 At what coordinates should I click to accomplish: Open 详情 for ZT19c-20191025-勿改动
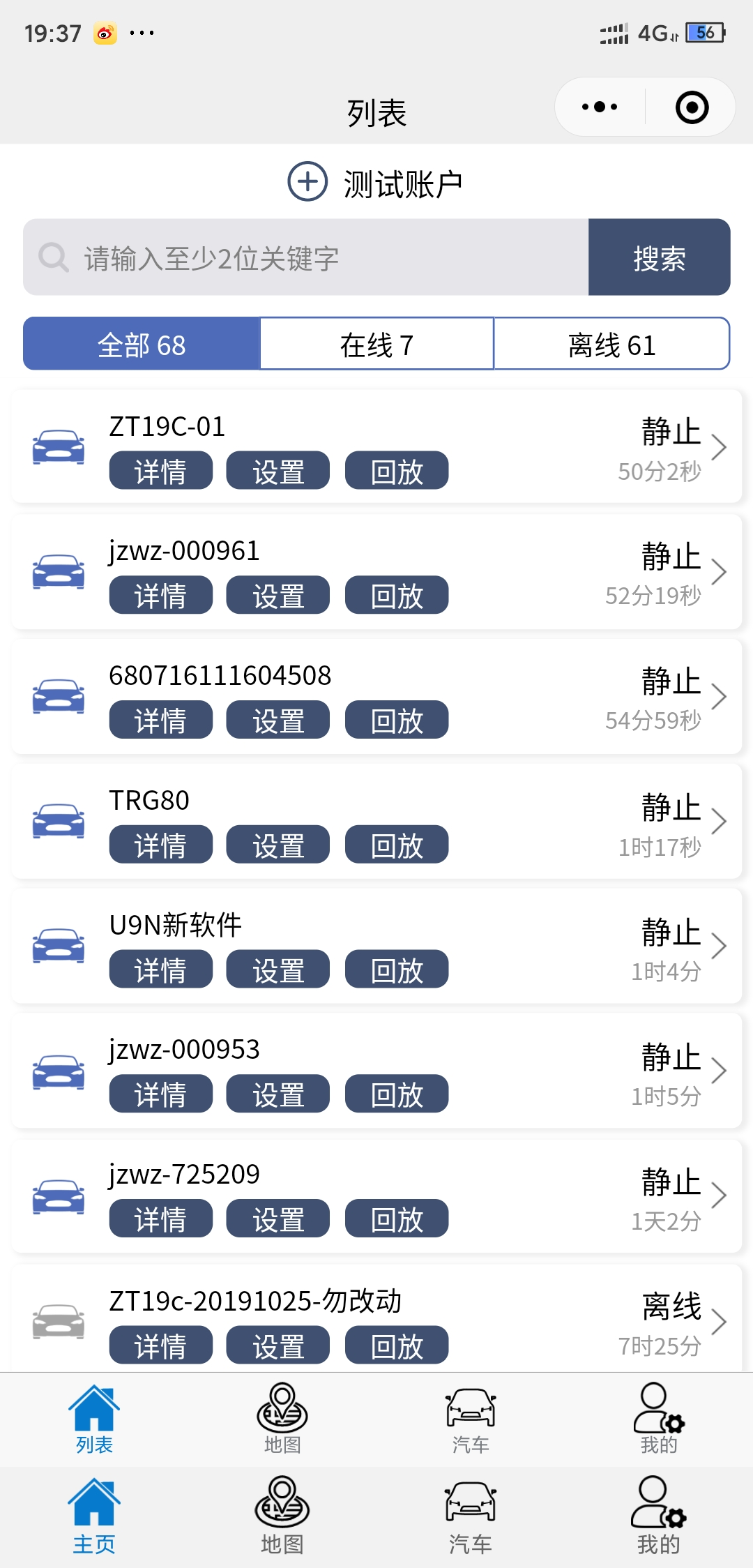160,1345
